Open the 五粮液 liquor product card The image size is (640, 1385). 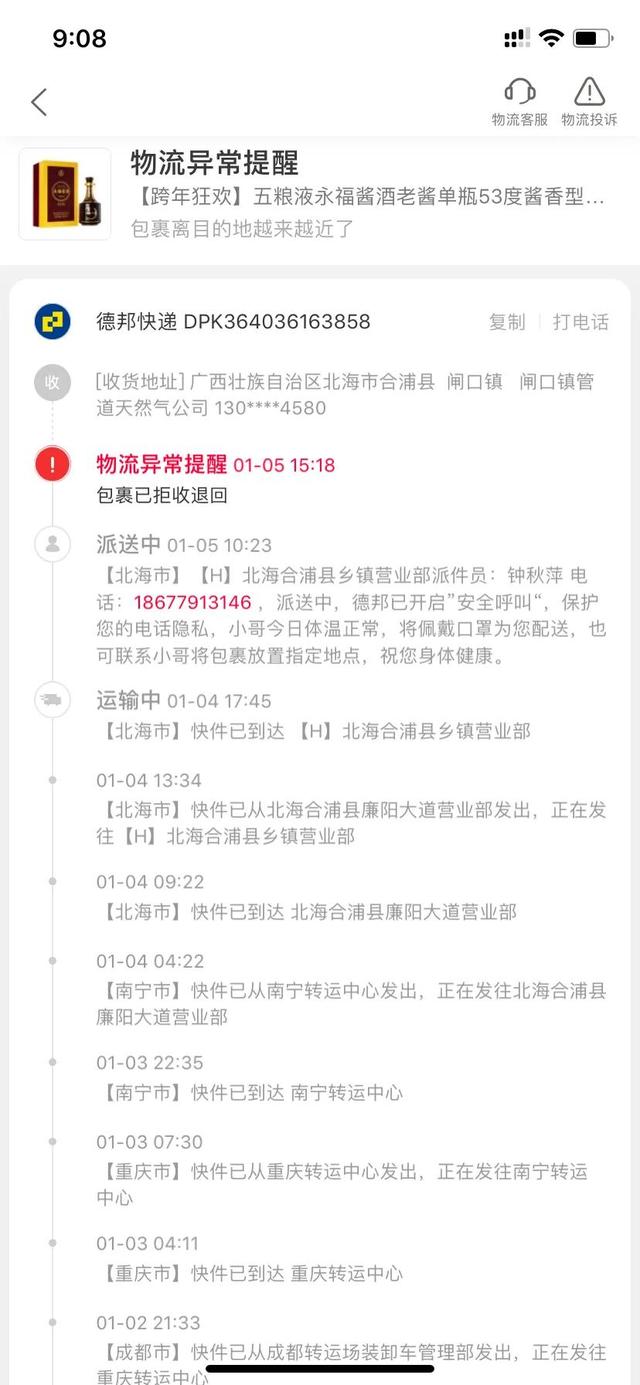[x=320, y=195]
